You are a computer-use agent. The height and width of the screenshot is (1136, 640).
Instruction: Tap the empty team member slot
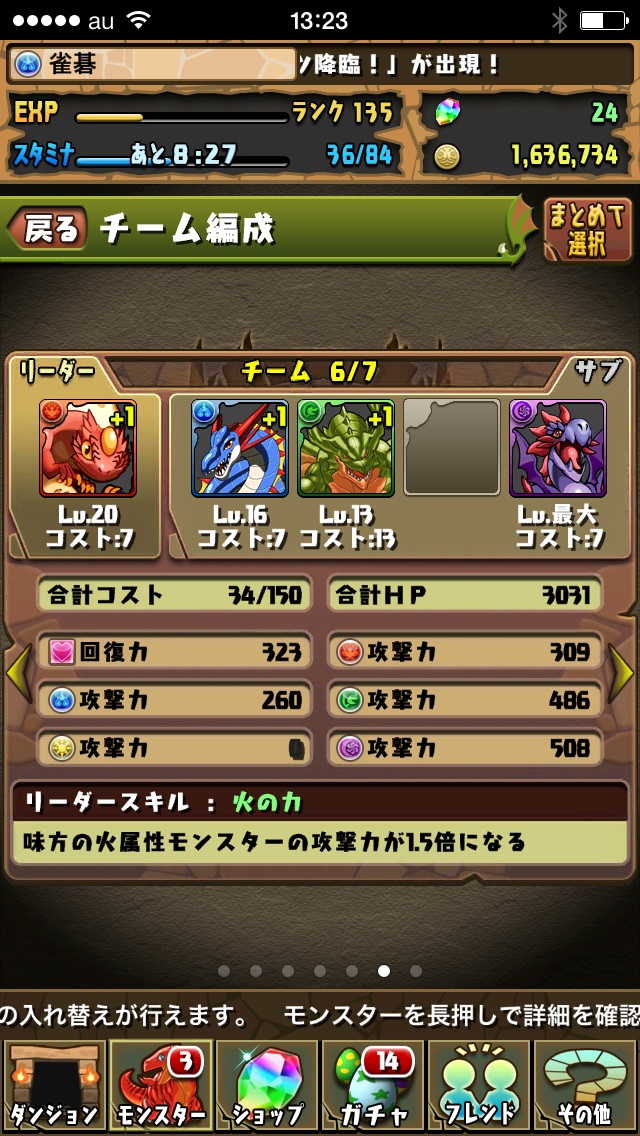click(x=452, y=448)
